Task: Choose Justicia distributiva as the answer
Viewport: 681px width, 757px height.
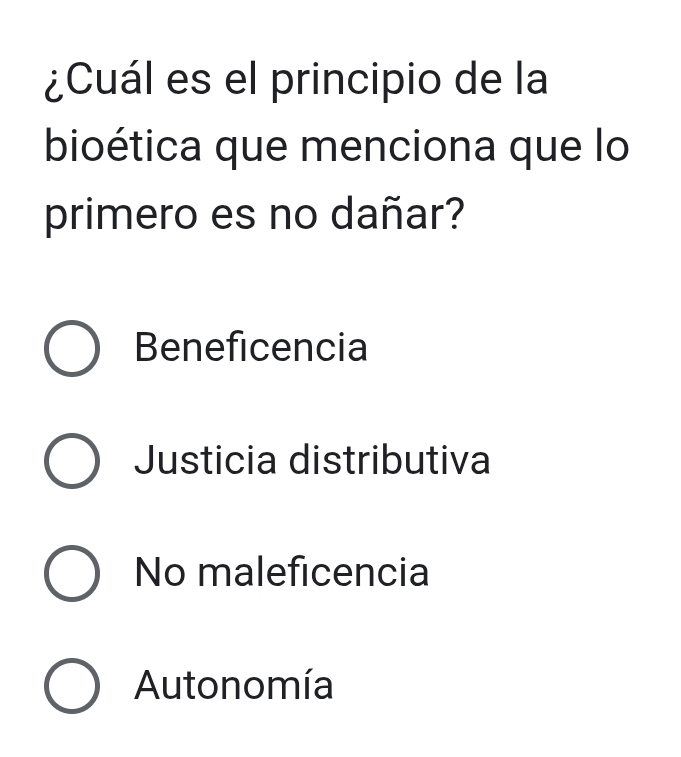Action: (72, 462)
